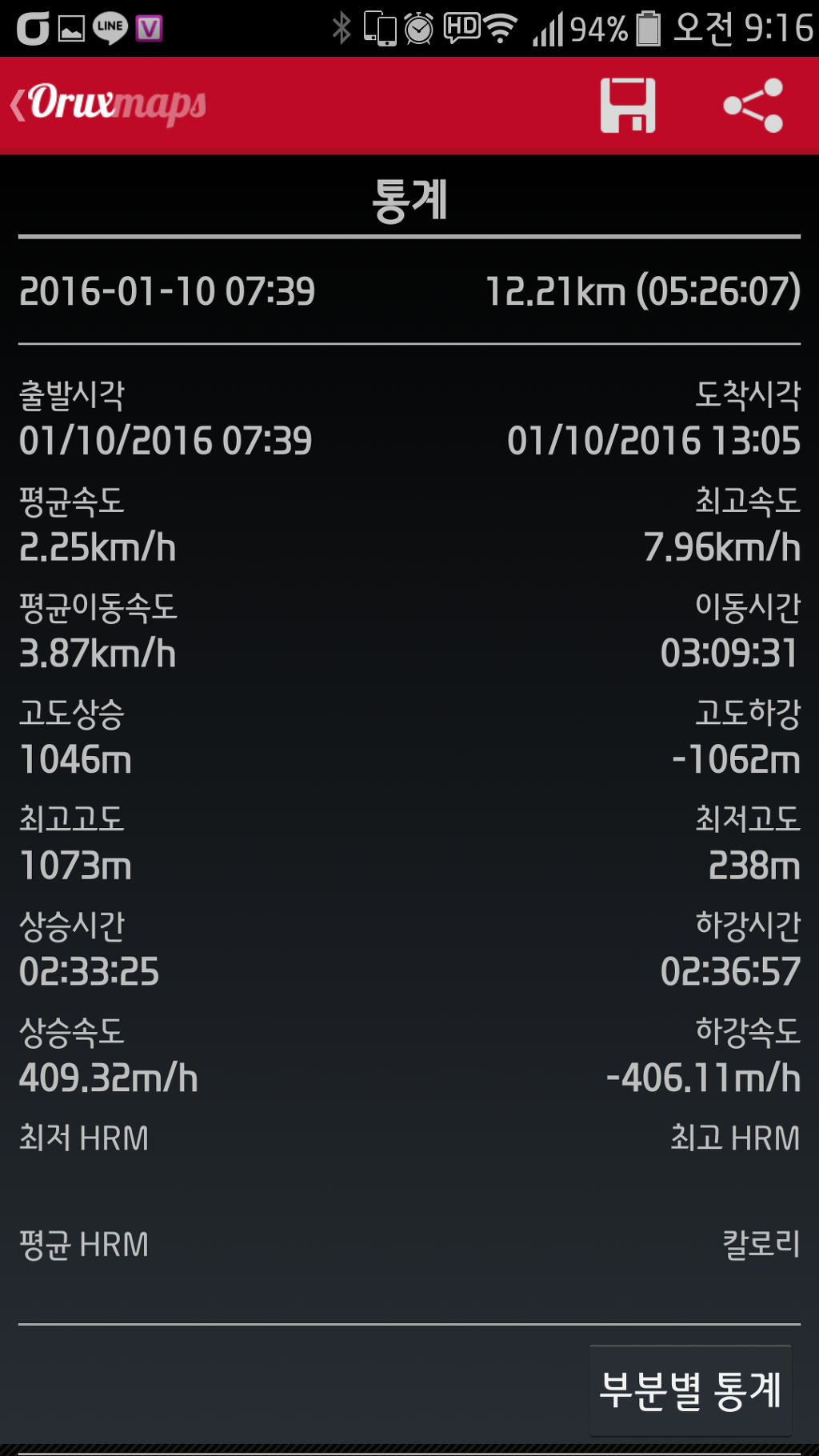This screenshot has width=819, height=1456.
Task: Go back via the Oruxmaps logo
Action: pos(108,105)
